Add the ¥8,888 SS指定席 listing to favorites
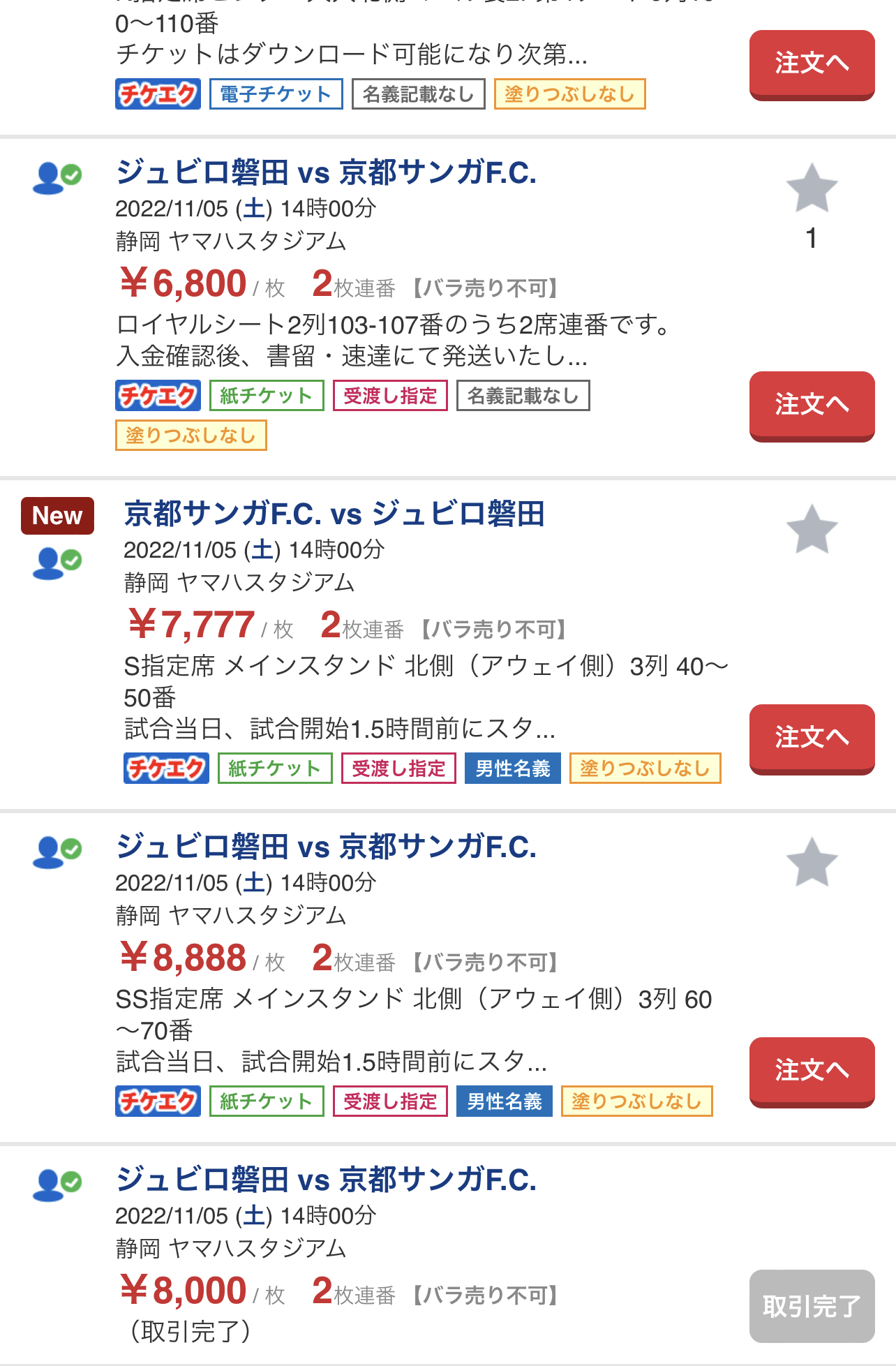 (812, 863)
